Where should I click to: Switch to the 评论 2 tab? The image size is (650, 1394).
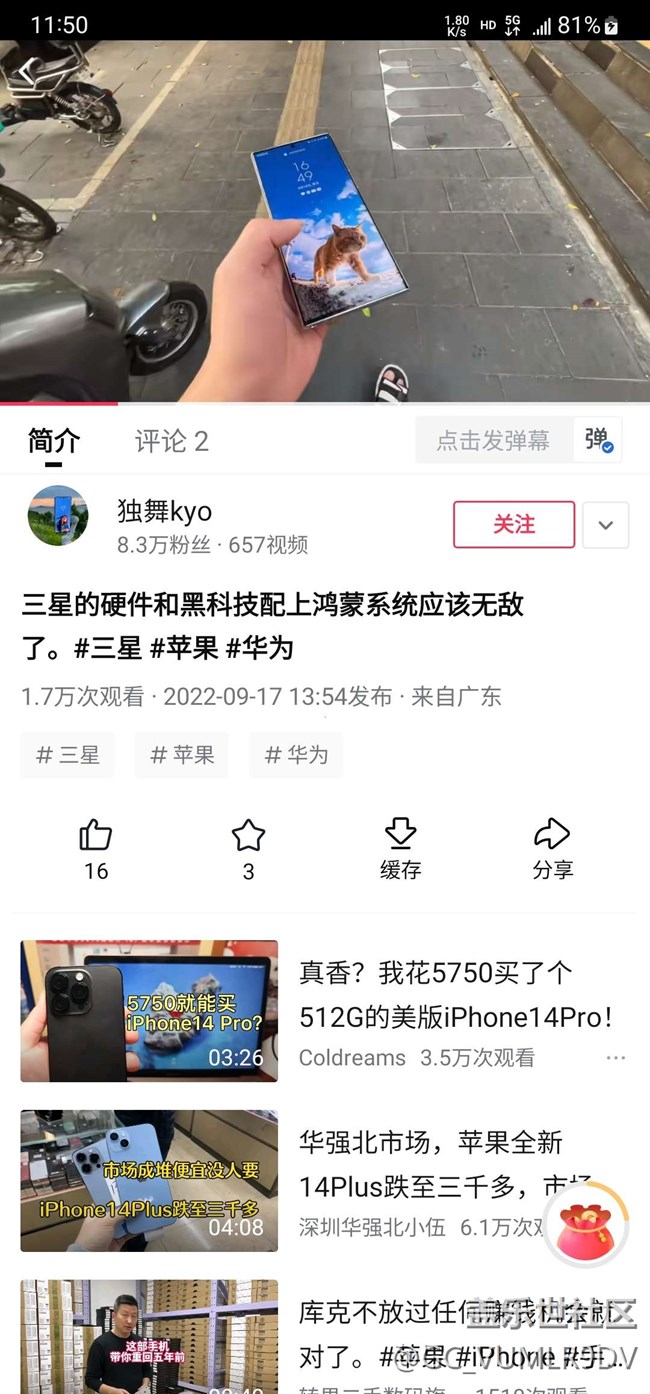171,441
